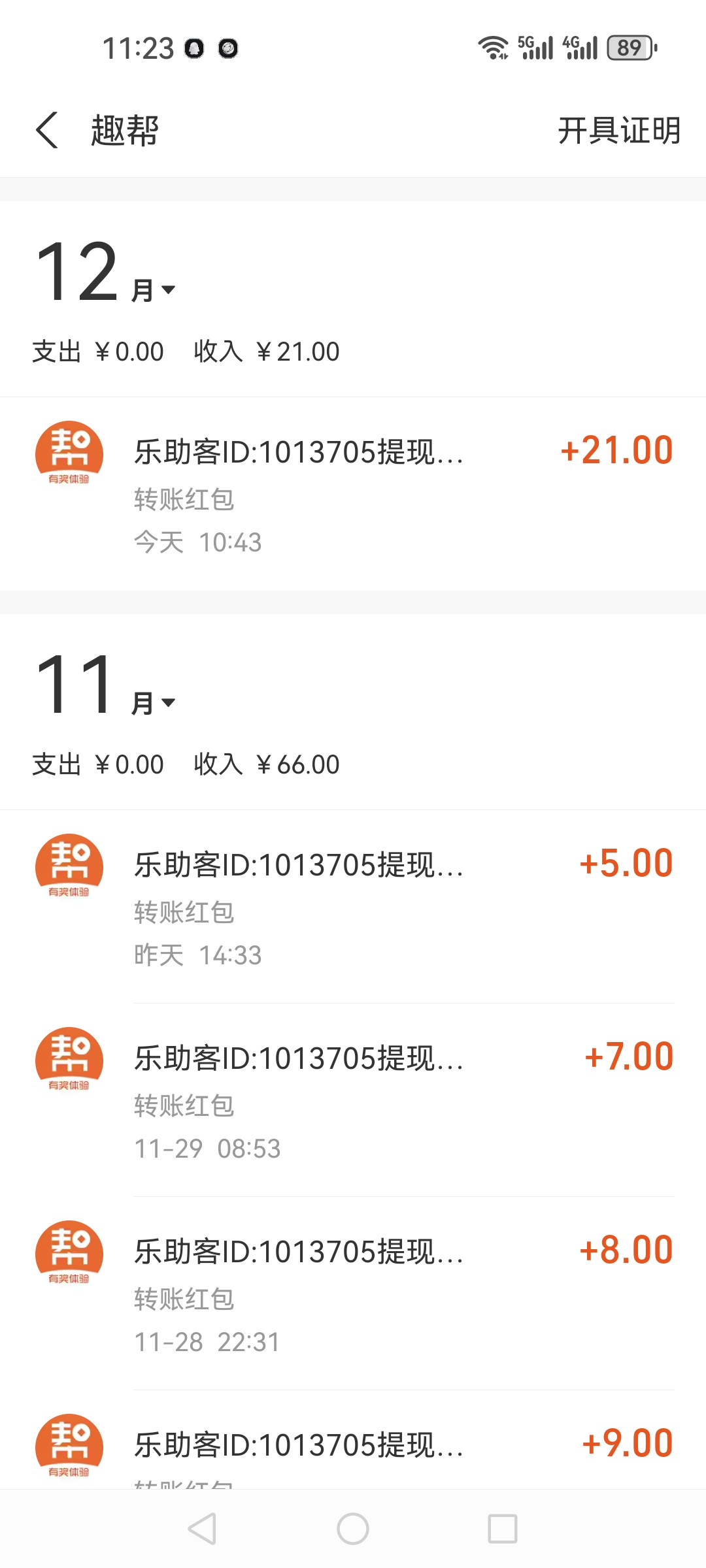Screen dimensions: 706x1568
Task: Tap 开具证明 to issue a certificate
Action: click(x=618, y=130)
